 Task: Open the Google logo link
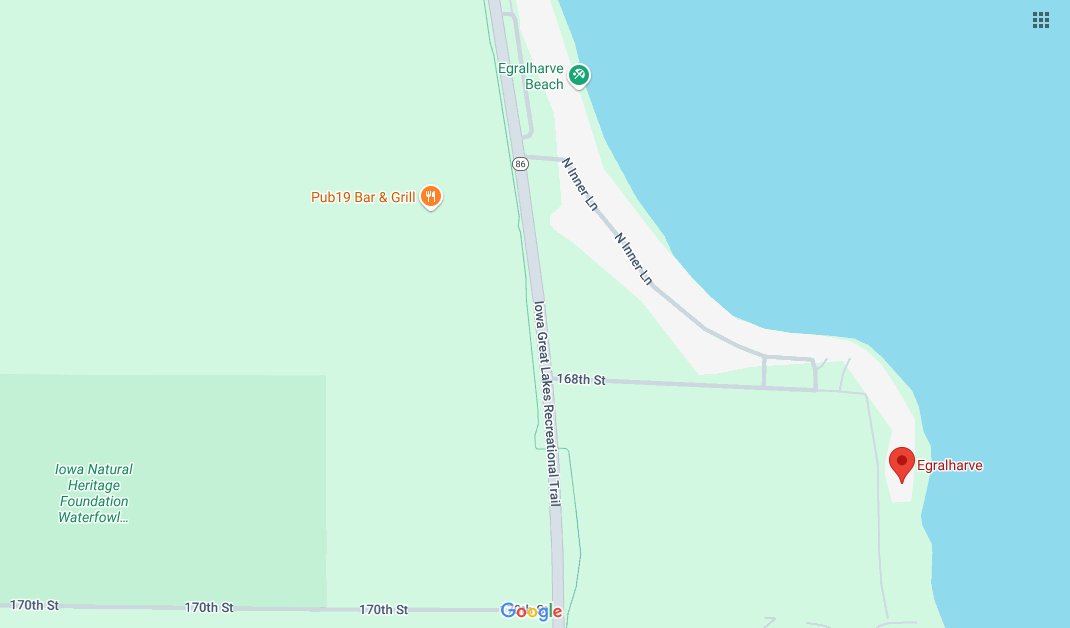[x=531, y=611]
